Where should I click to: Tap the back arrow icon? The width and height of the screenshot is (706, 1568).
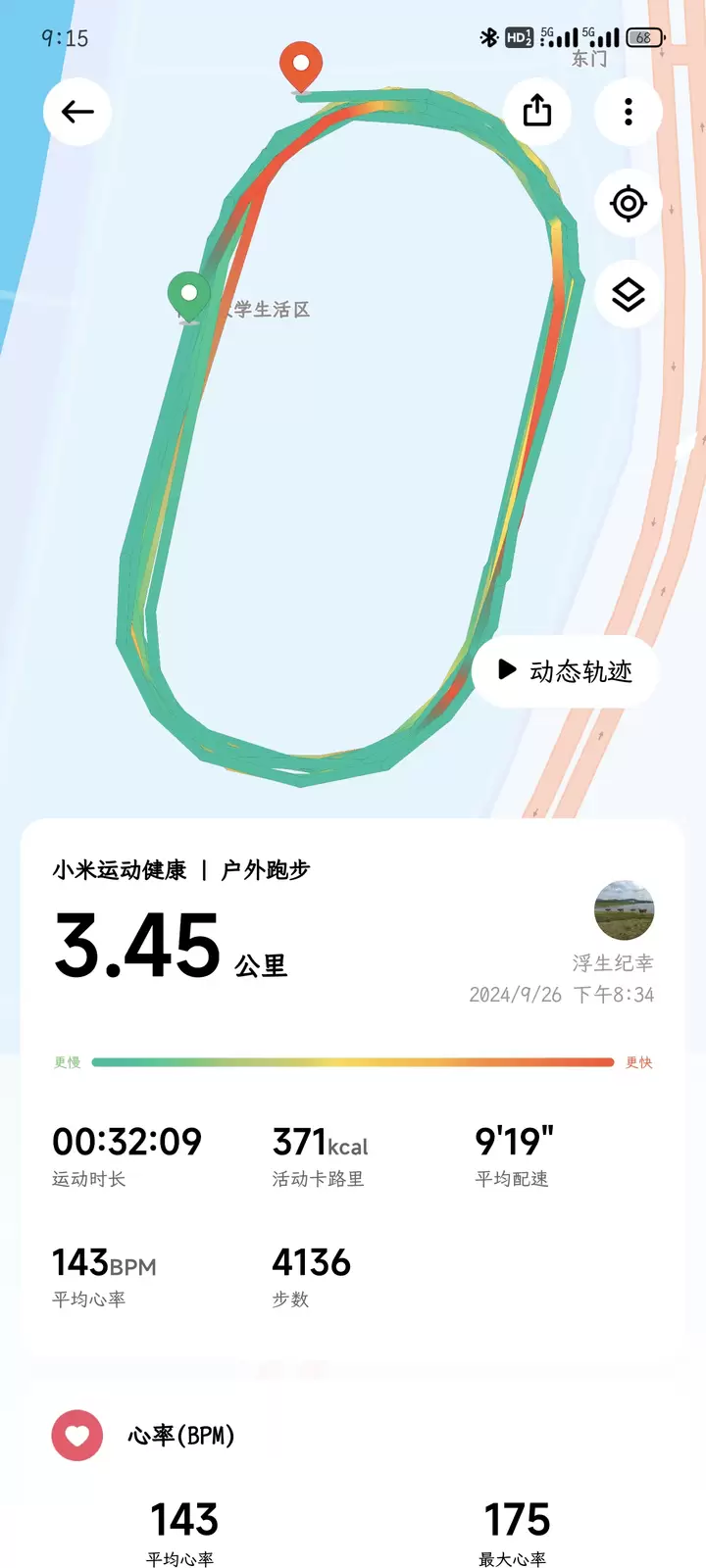click(76, 112)
